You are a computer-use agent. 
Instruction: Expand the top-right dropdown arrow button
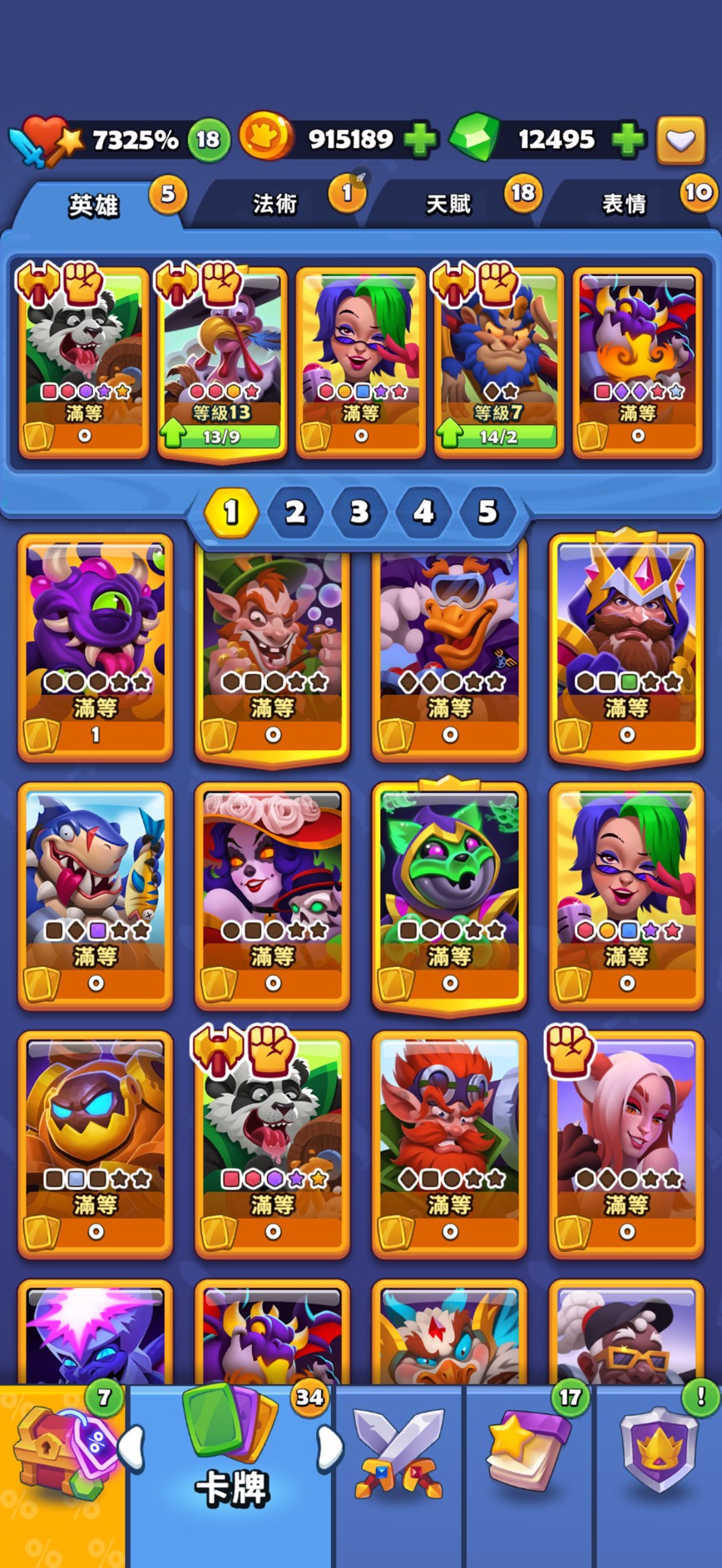(x=680, y=140)
